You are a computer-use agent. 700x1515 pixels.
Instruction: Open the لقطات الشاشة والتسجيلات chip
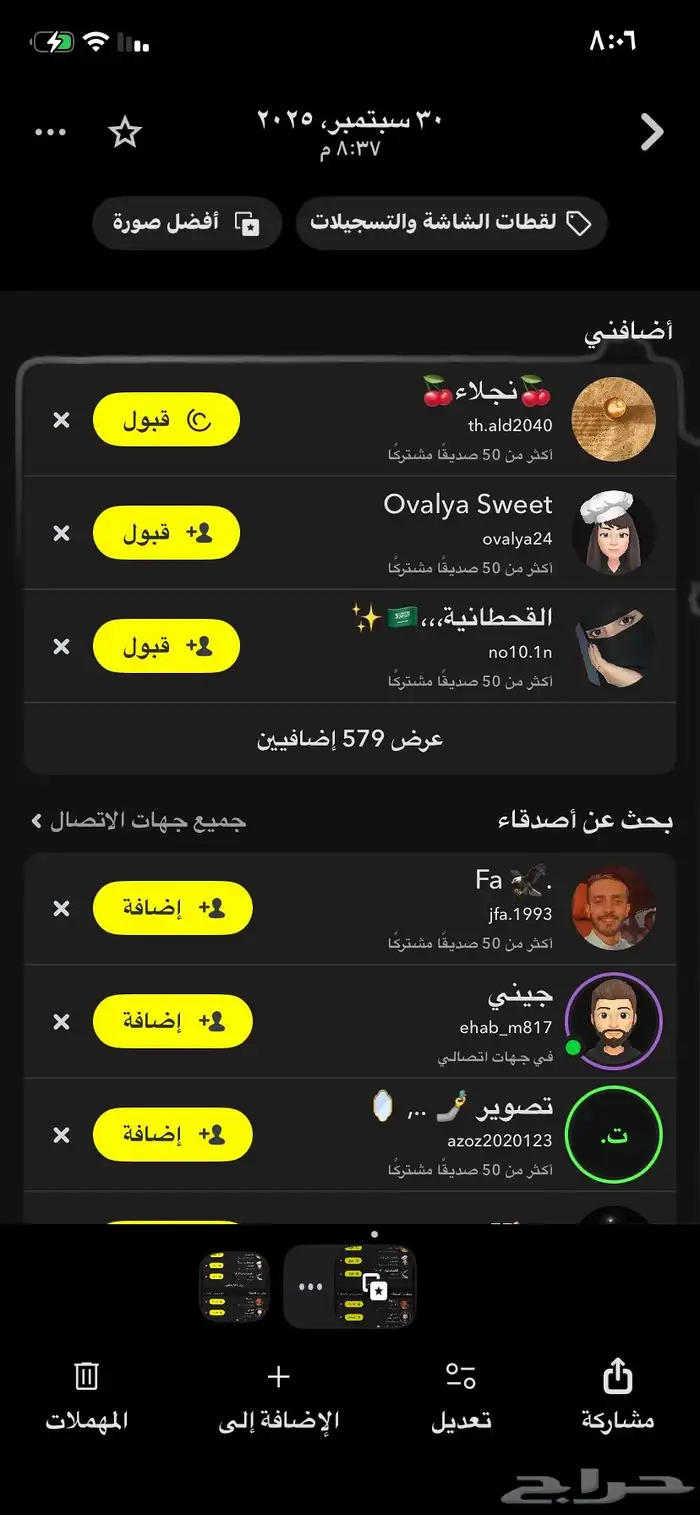451,222
